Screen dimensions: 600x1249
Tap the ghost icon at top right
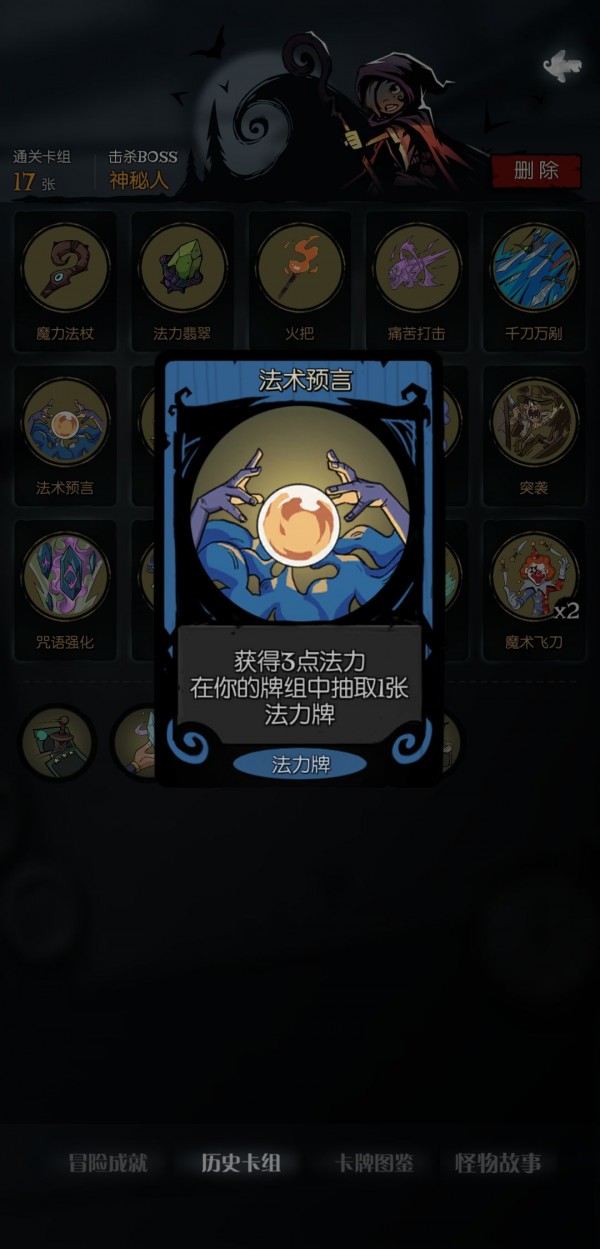[x=562, y=66]
